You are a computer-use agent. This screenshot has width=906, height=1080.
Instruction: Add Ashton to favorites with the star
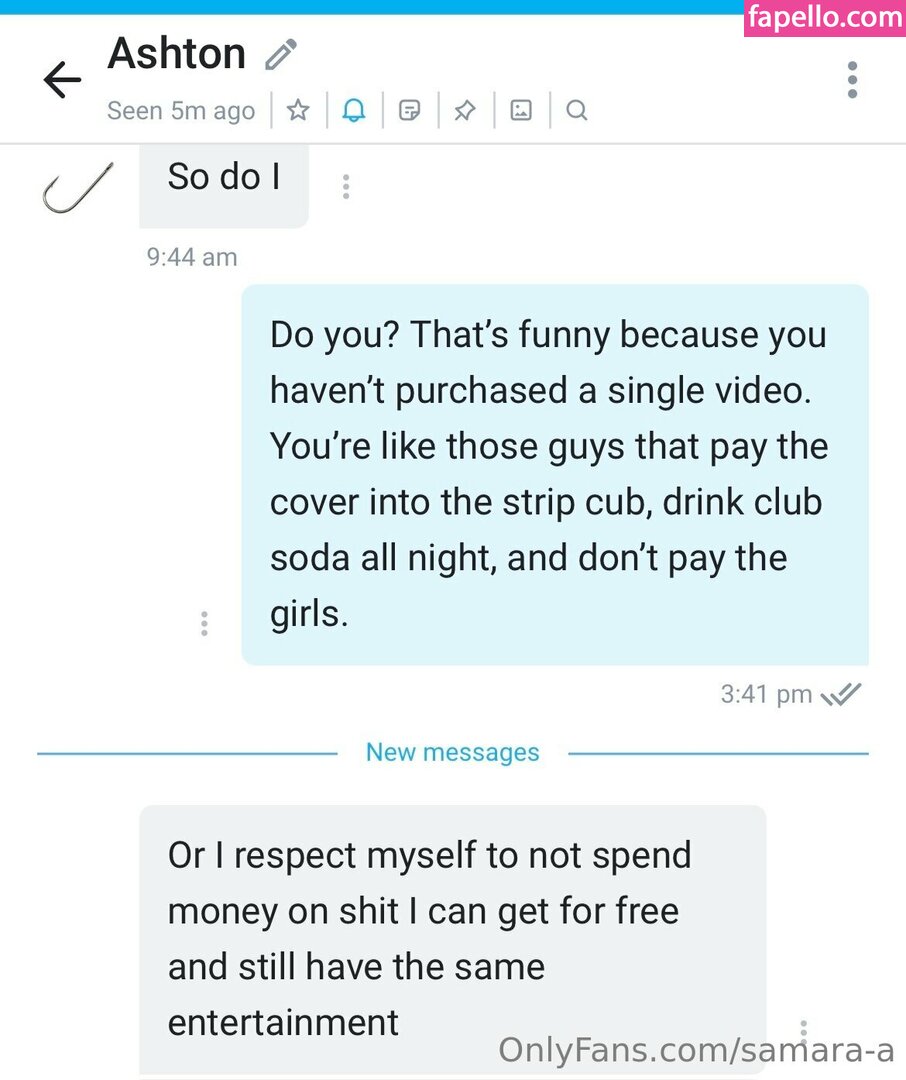[x=298, y=111]
